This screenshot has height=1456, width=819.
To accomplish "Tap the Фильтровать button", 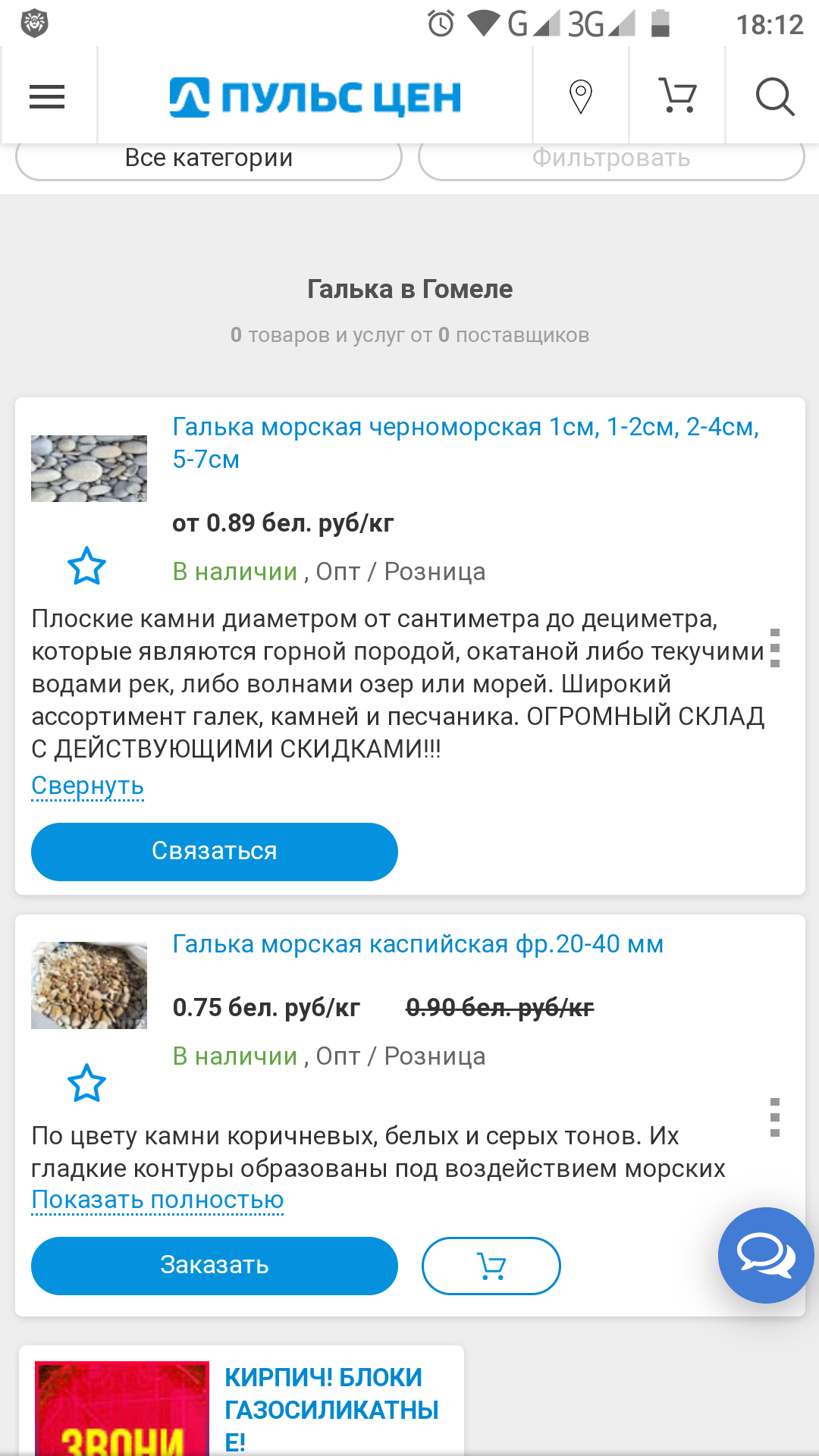I will click(610, 158).
